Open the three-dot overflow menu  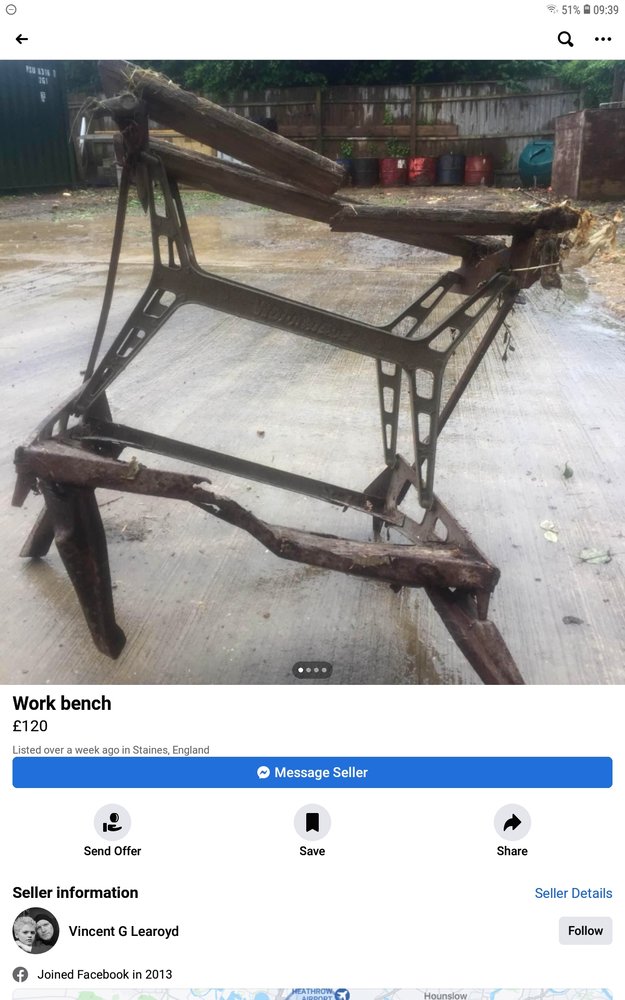point(603,39)
